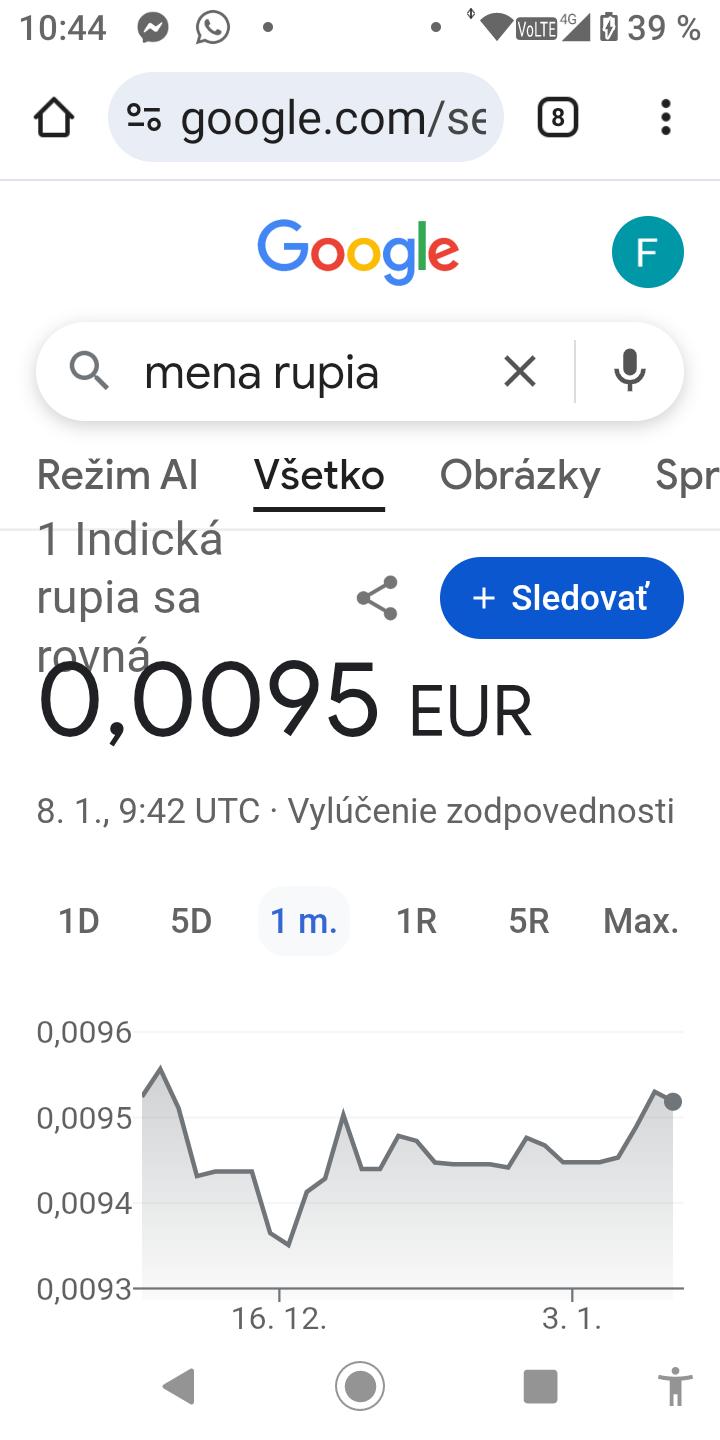Select the Všetko results tab
Screen dimensions: 720x1440
tap(319, 475)
